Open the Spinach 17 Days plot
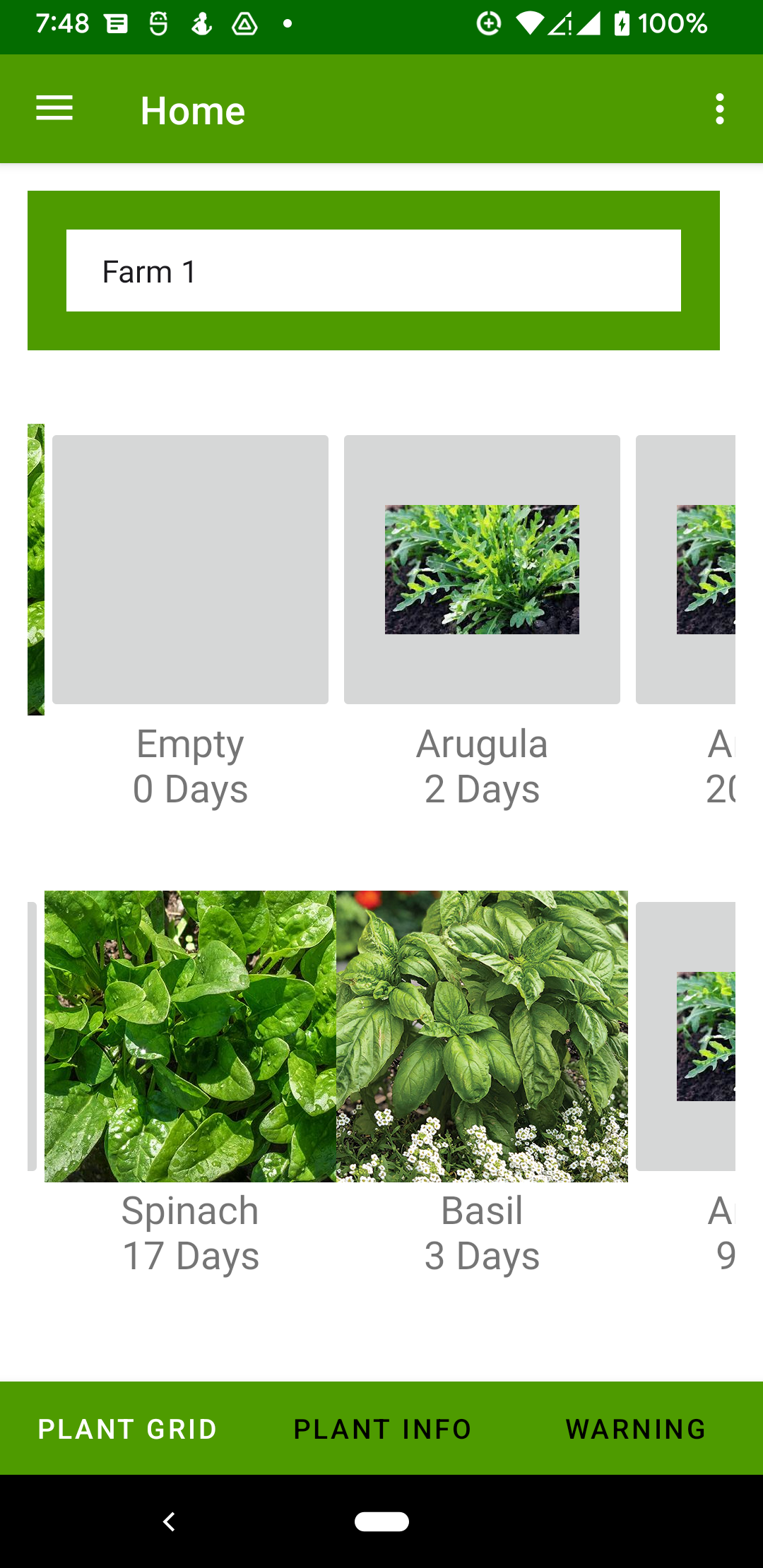 190,1036
